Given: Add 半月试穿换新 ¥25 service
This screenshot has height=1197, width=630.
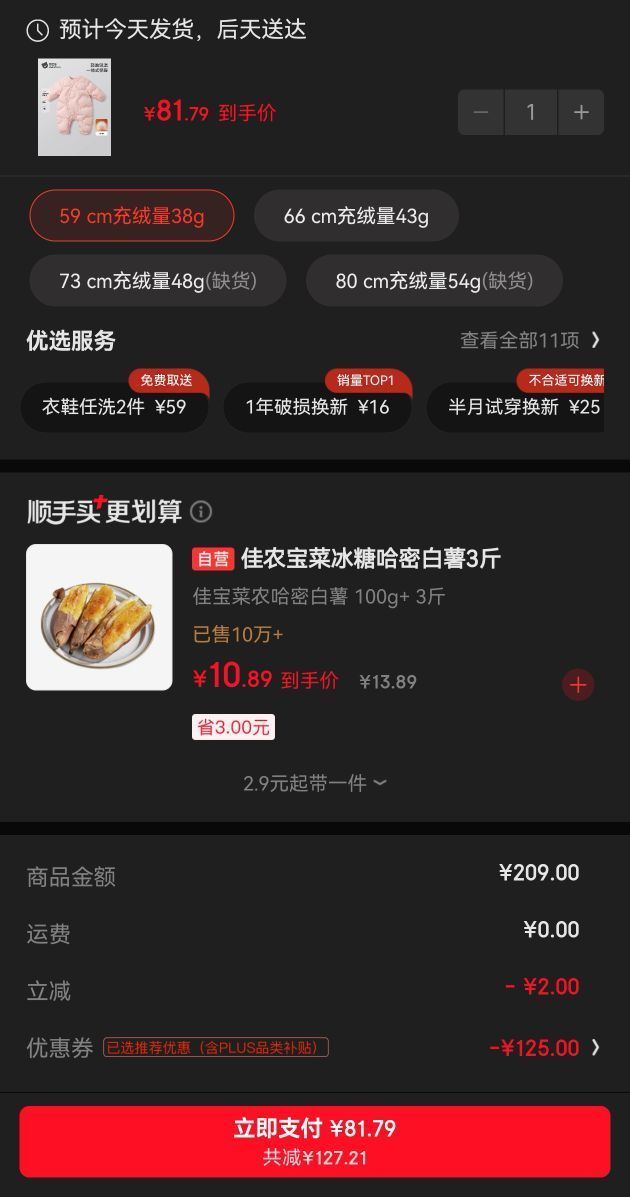Looking at the screenshot, I should click(x=516, y=406).
